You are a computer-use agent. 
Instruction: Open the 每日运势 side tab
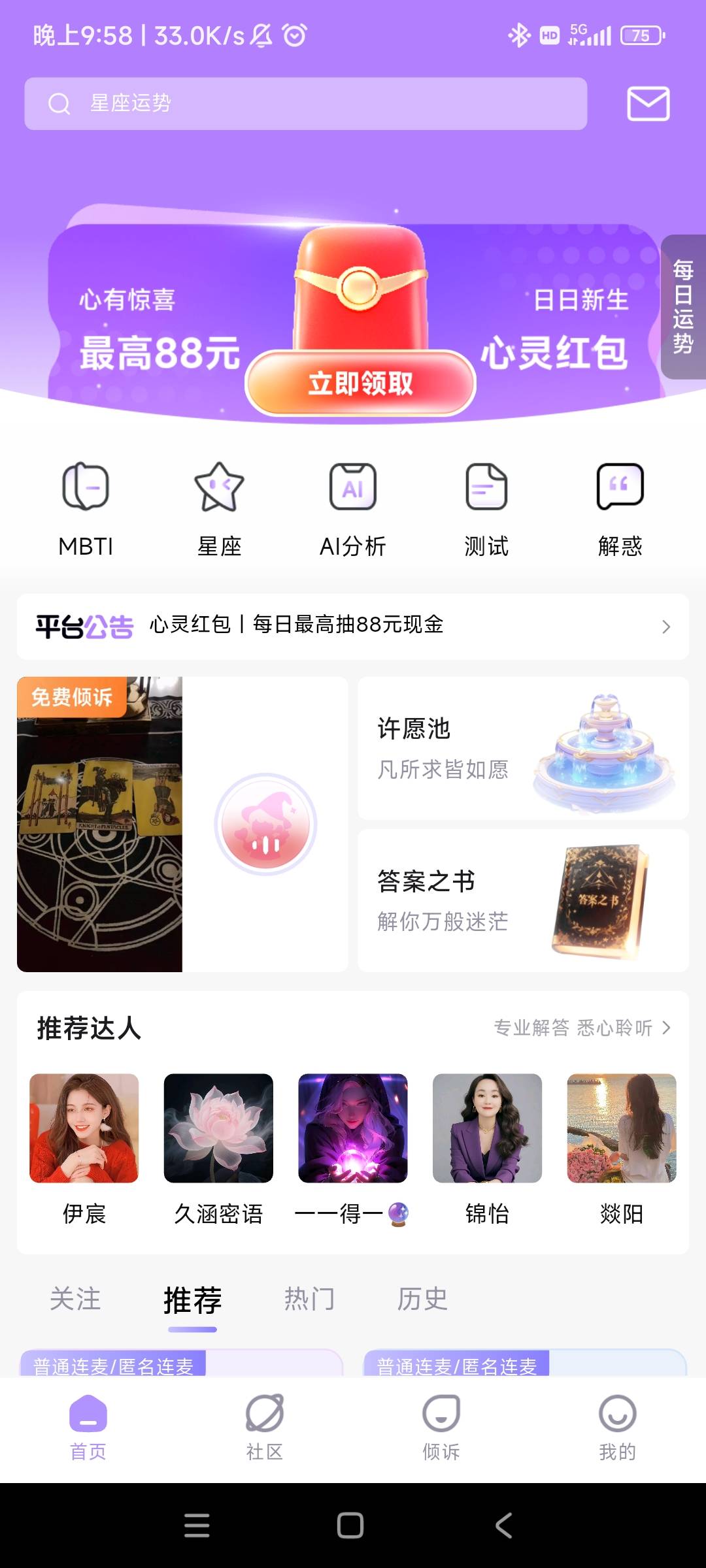click(683, 306)
